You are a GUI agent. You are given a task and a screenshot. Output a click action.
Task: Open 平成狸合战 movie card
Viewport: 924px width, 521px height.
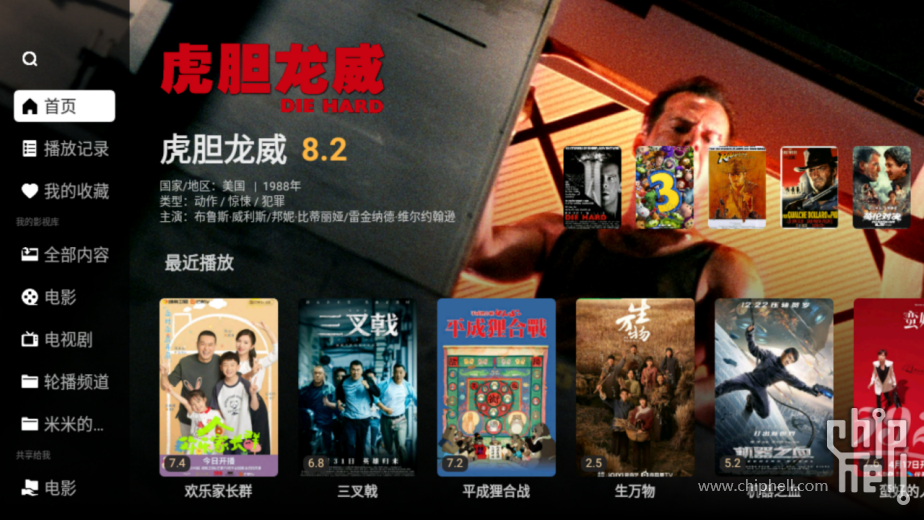point(496,387)
